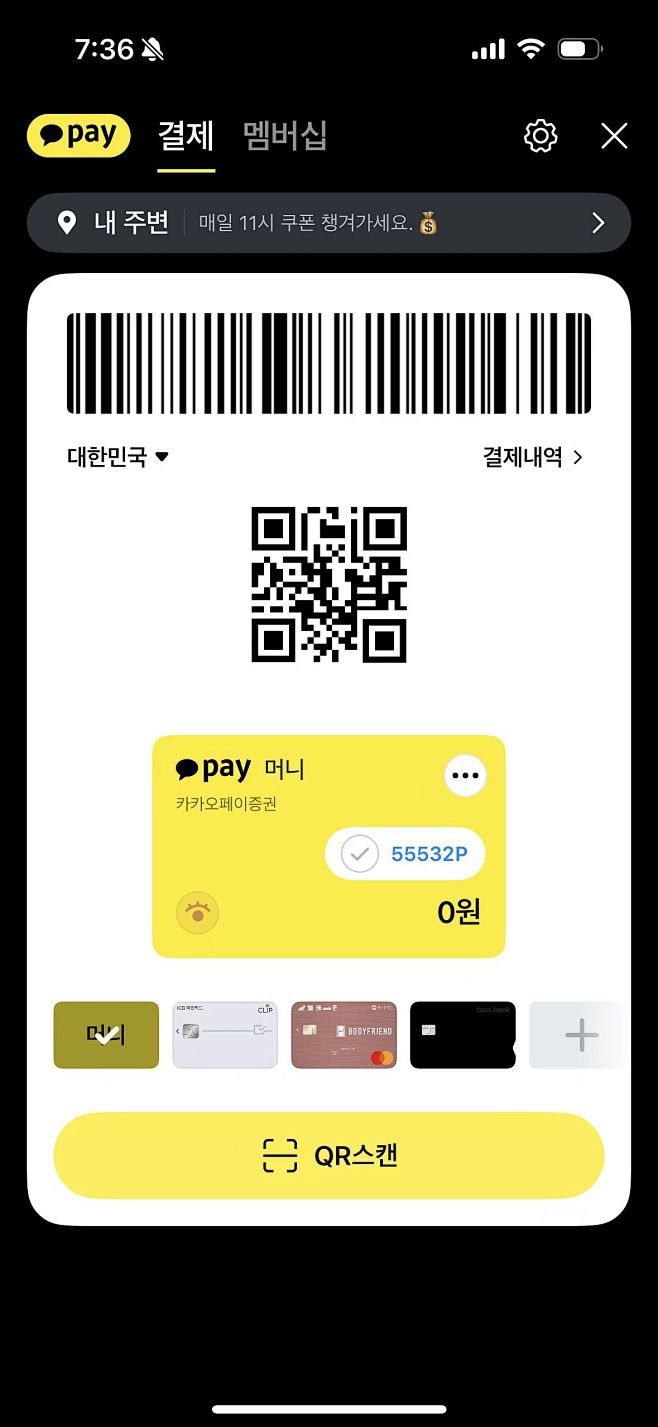Select the KB CLIP card
The image size is (658, 1427).
(225, 1035)
